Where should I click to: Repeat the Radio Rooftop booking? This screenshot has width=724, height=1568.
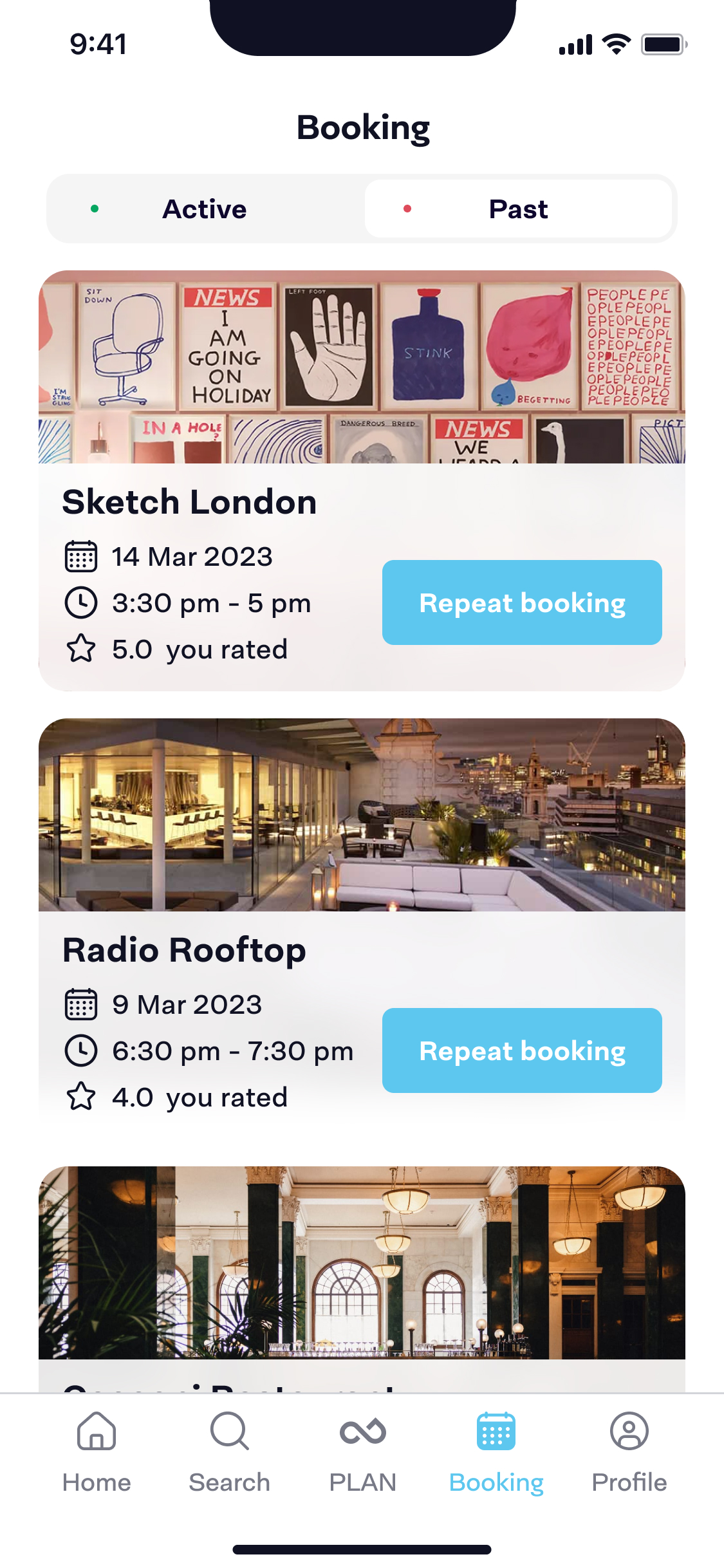point(522,1050)
